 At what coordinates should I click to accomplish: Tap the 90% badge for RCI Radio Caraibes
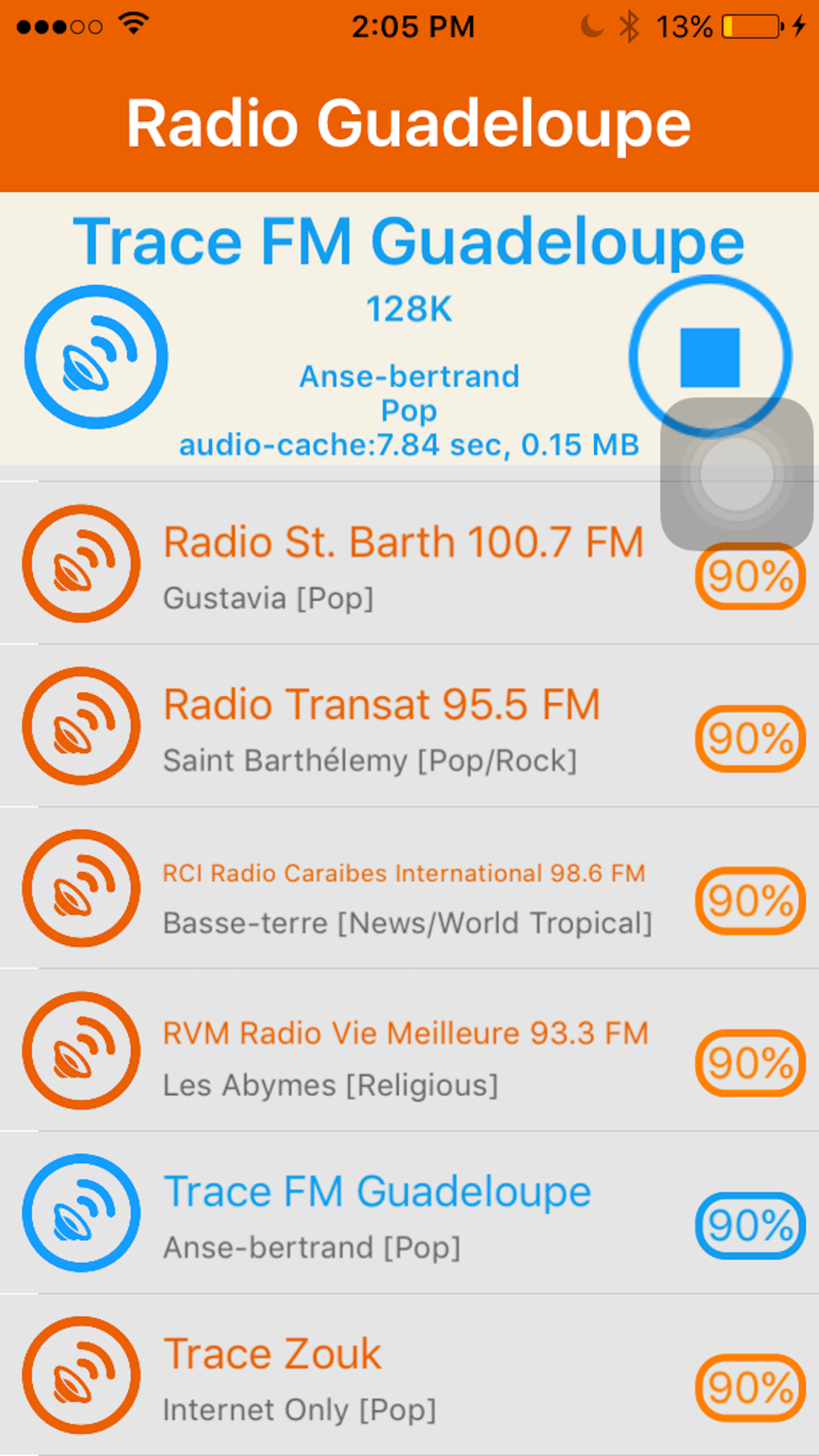750,901
